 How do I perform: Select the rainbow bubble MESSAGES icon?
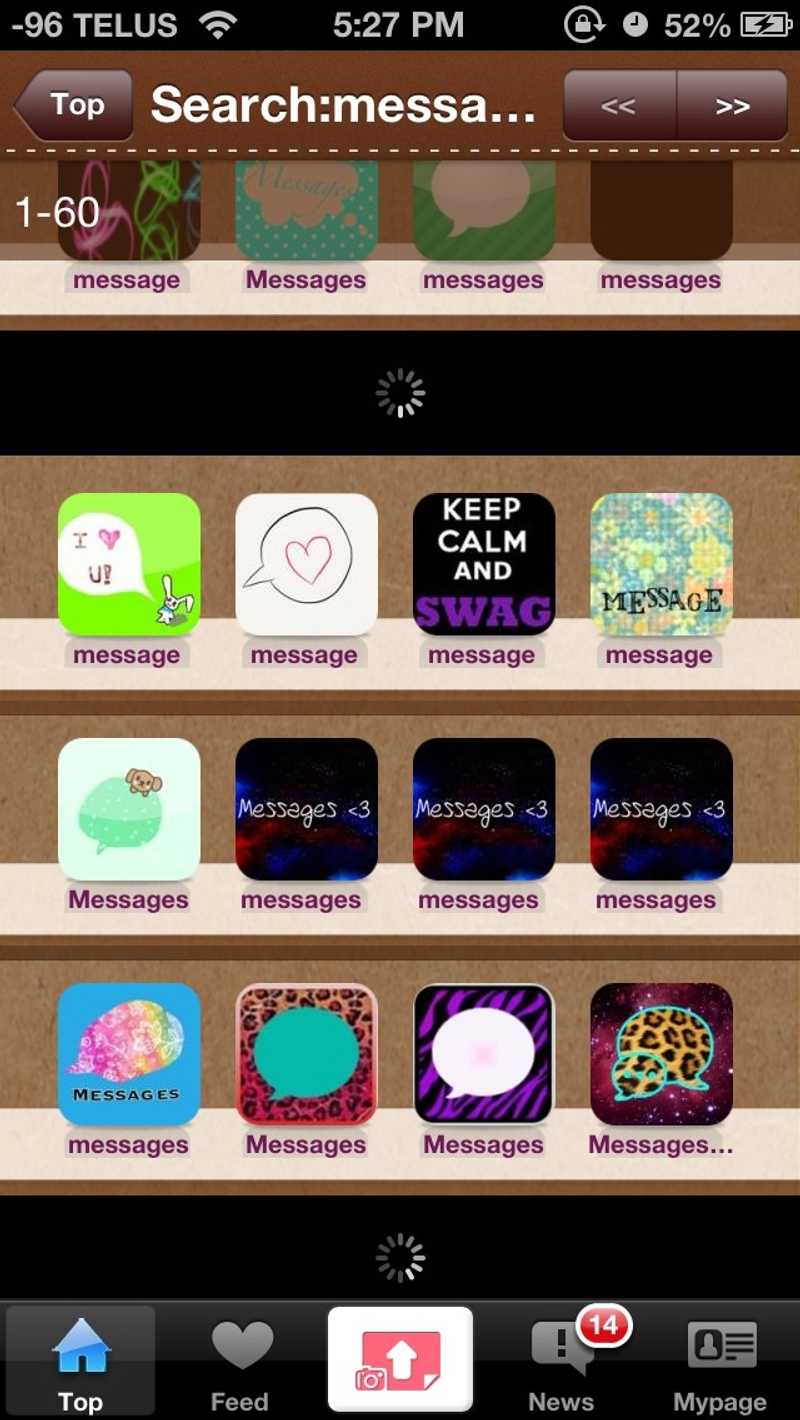tap(129, 1054)
